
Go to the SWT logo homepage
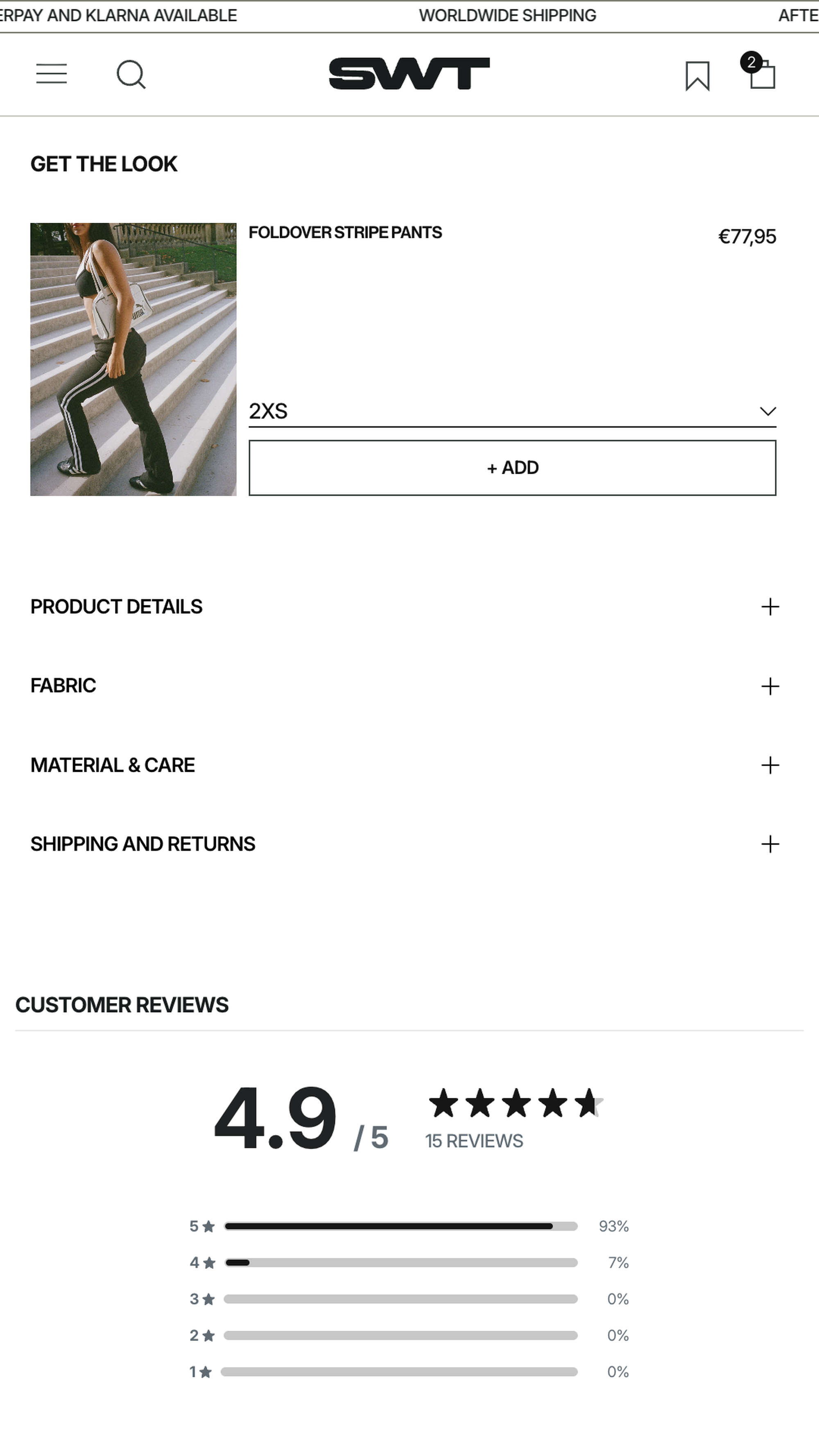click(x=409, y=73)
